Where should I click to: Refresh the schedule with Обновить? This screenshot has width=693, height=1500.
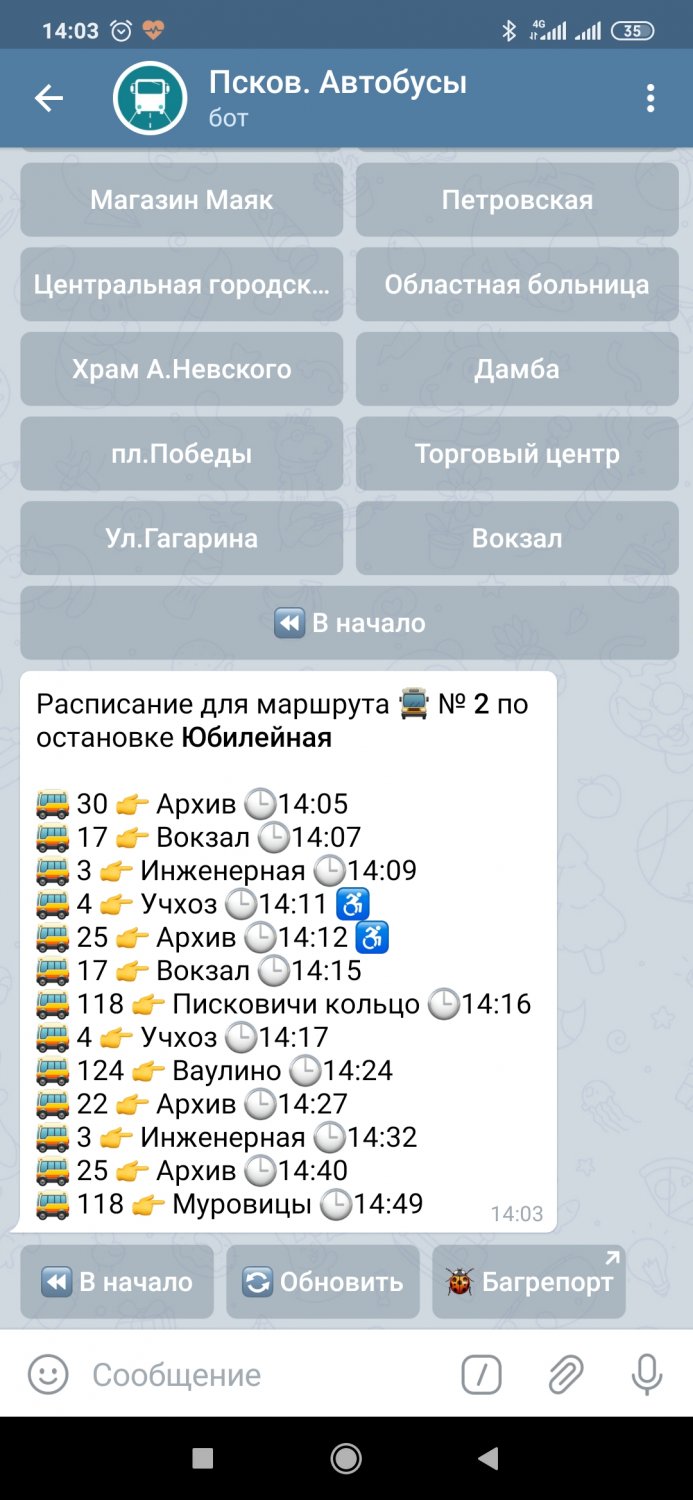click(323, 1282)
